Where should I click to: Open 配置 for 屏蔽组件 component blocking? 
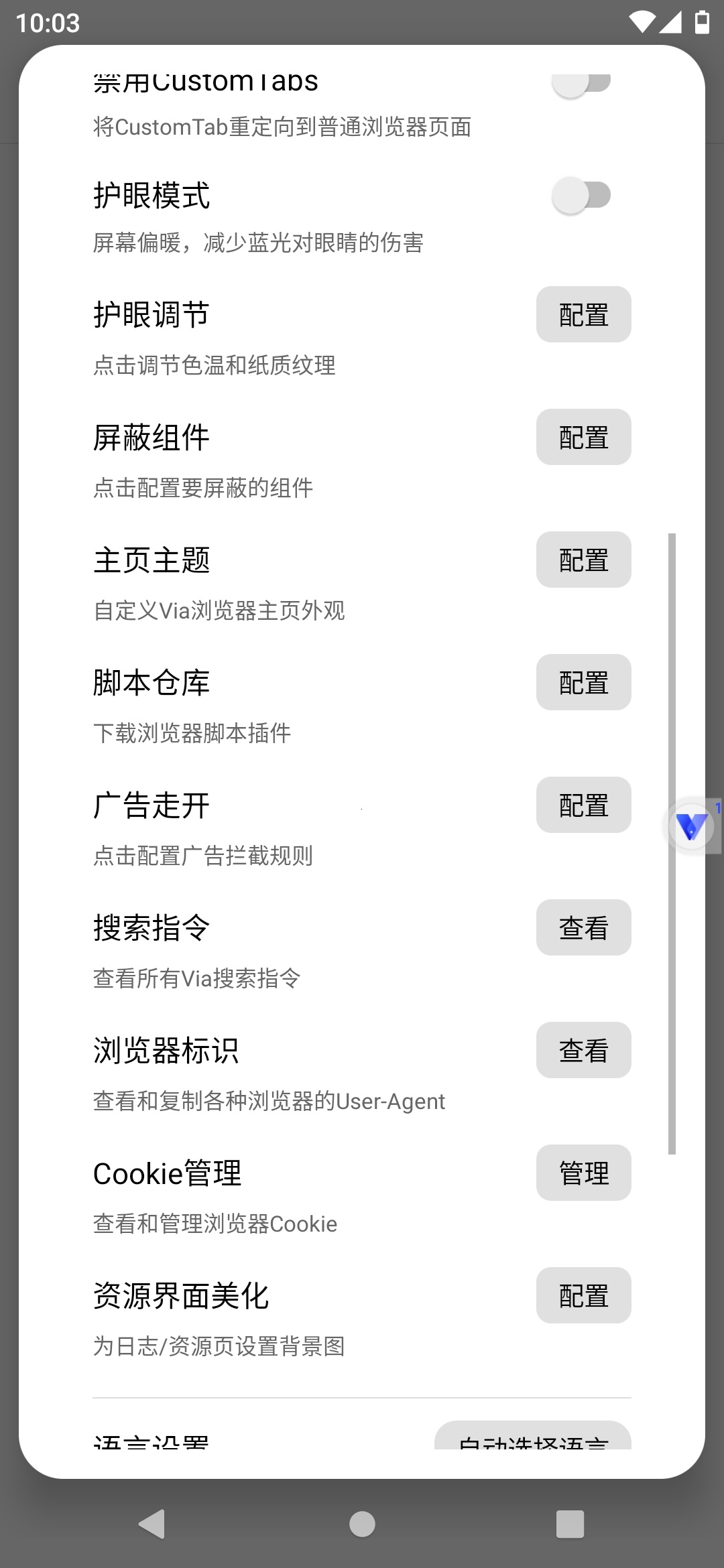[583, 437]
